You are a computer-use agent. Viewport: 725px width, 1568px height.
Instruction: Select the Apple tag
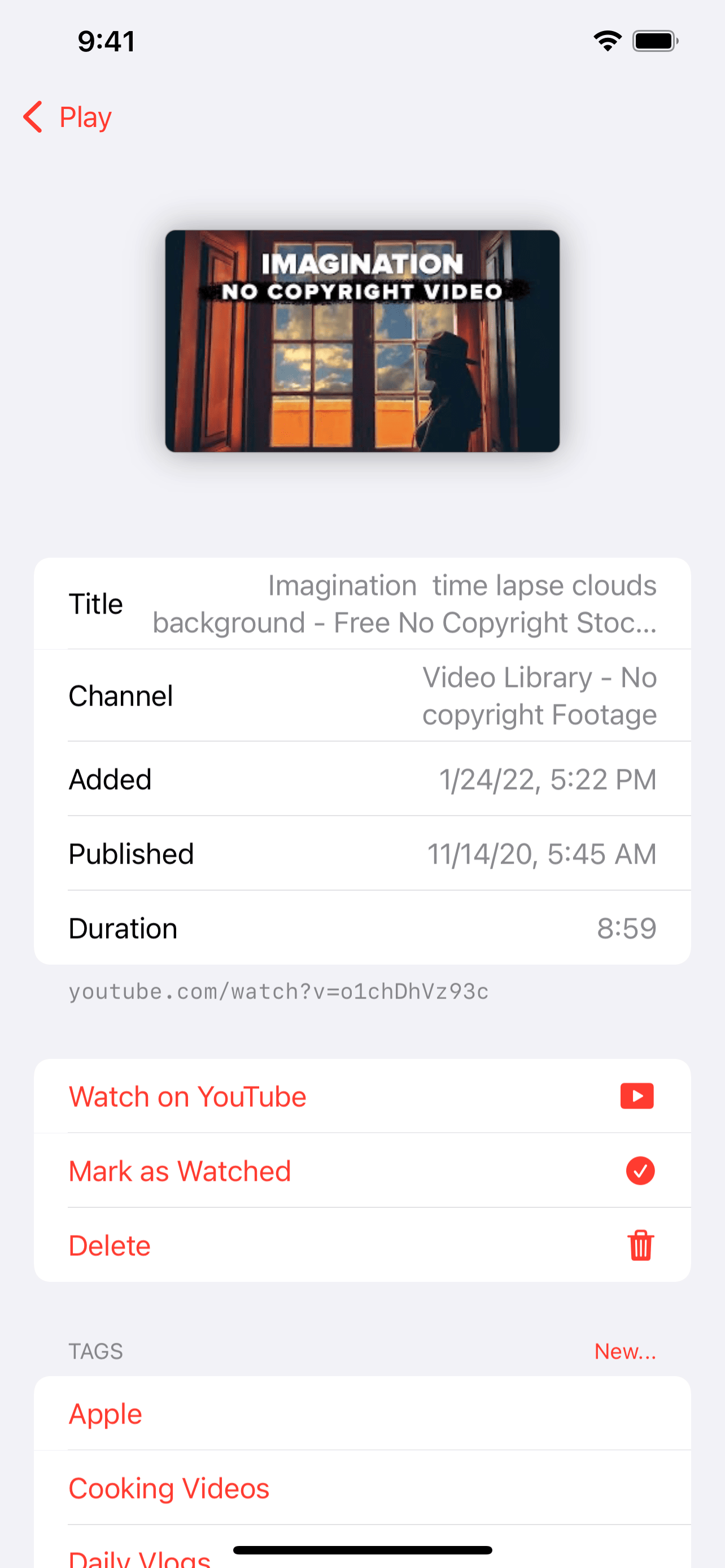[x=362, y=1413]
